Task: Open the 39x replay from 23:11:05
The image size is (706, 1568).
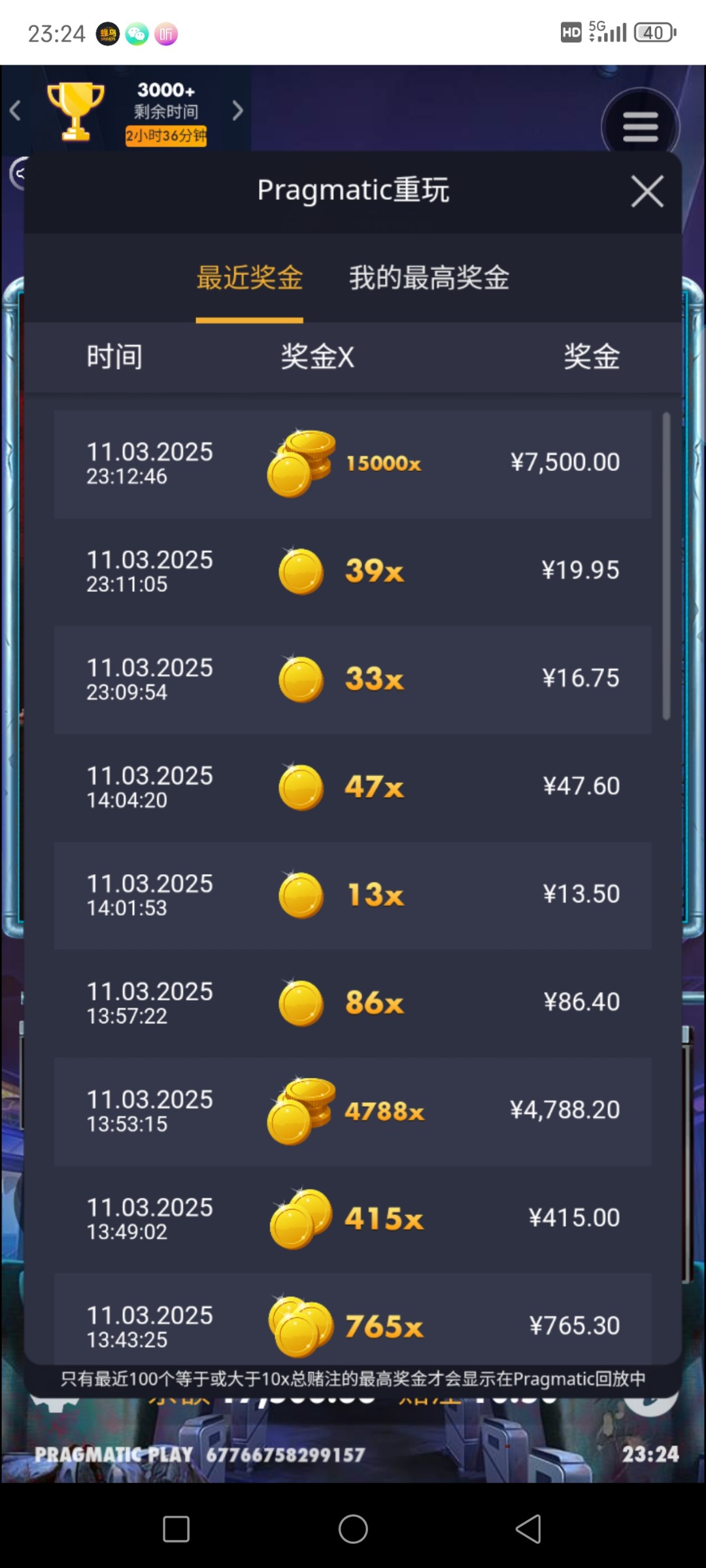Action: pos(352,572)
